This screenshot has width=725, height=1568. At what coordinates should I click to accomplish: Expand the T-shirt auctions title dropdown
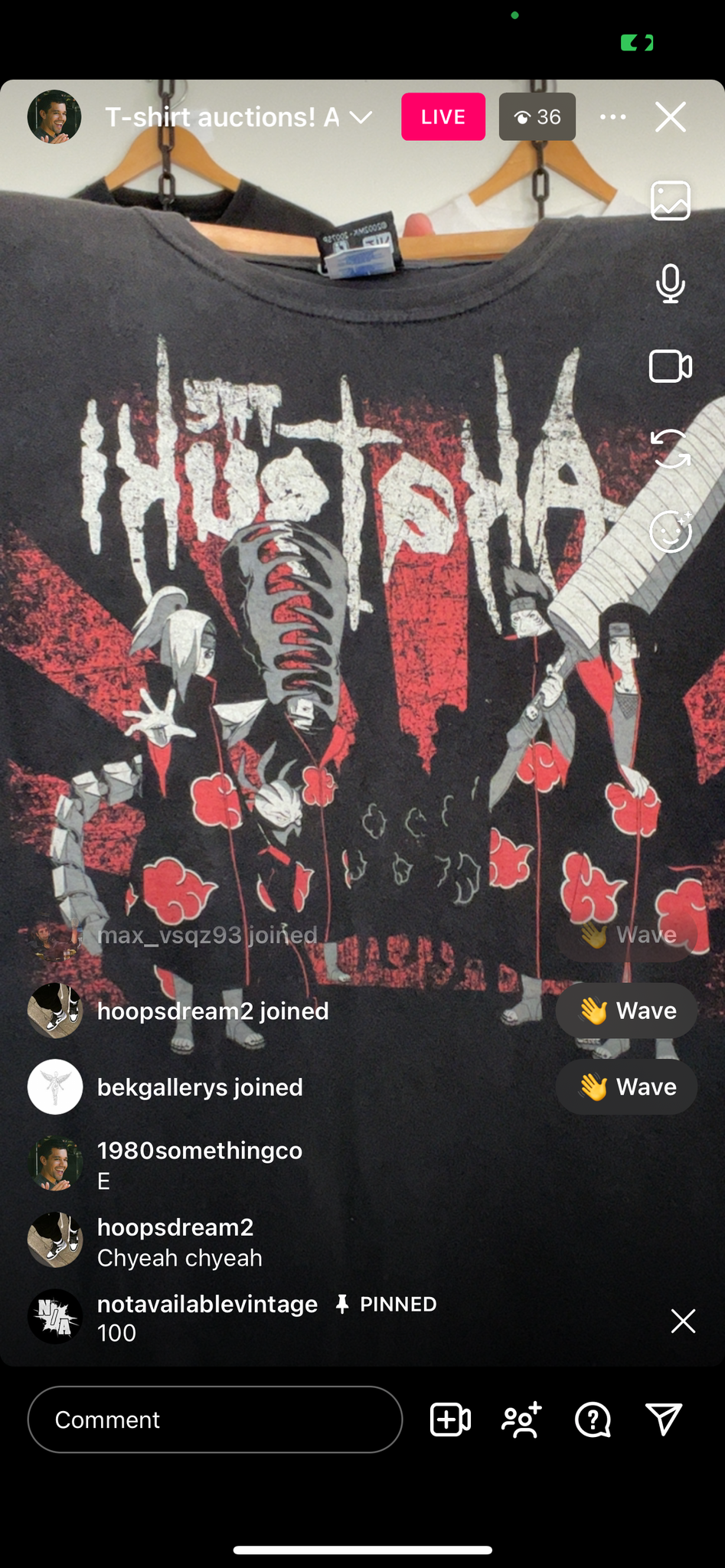tap(361, 117)
